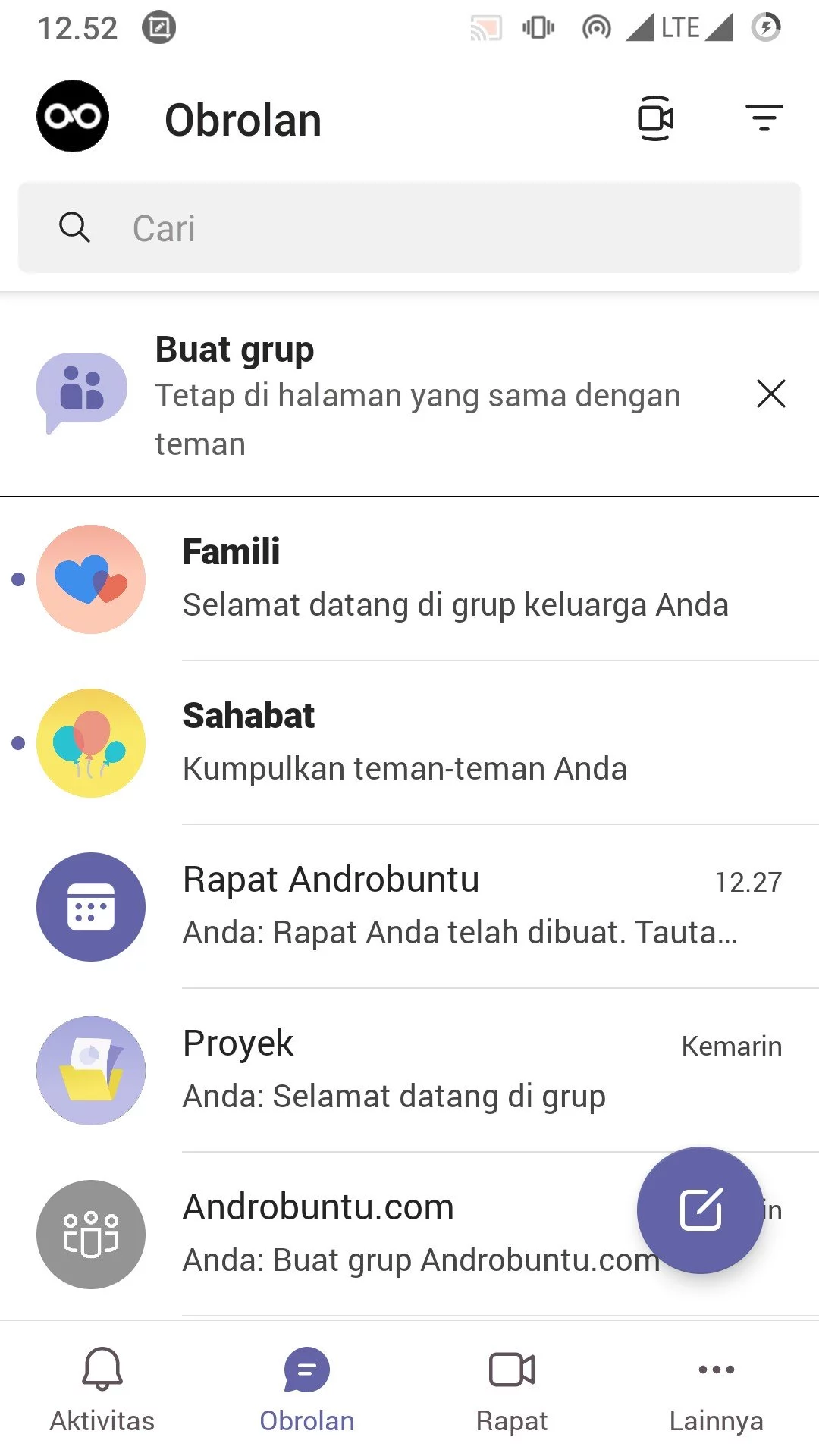Open Lainnya with the three-dot icon

pos(715,1370)
